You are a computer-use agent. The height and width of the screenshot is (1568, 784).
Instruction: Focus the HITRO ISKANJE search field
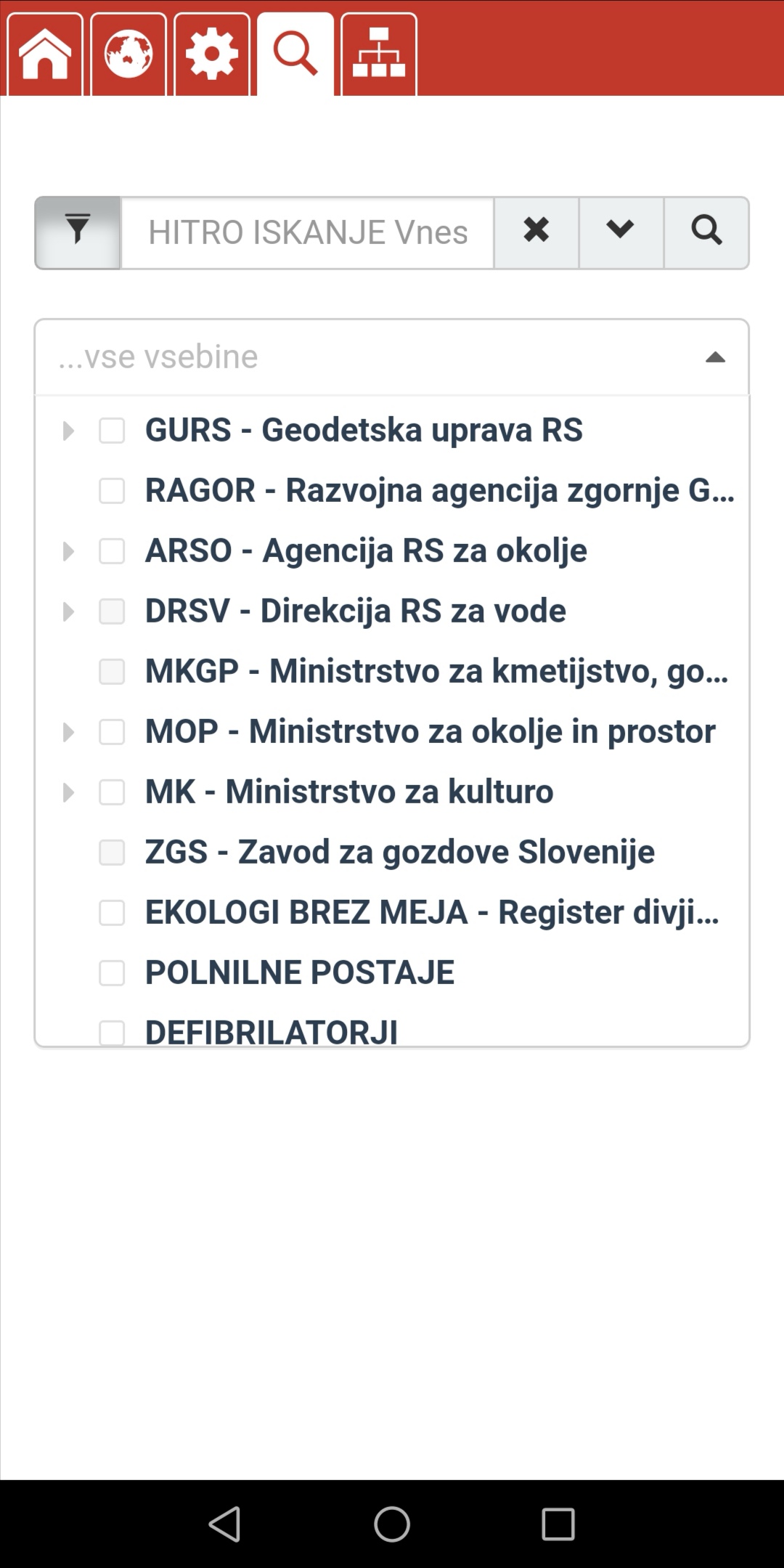(x=308, y=232)
